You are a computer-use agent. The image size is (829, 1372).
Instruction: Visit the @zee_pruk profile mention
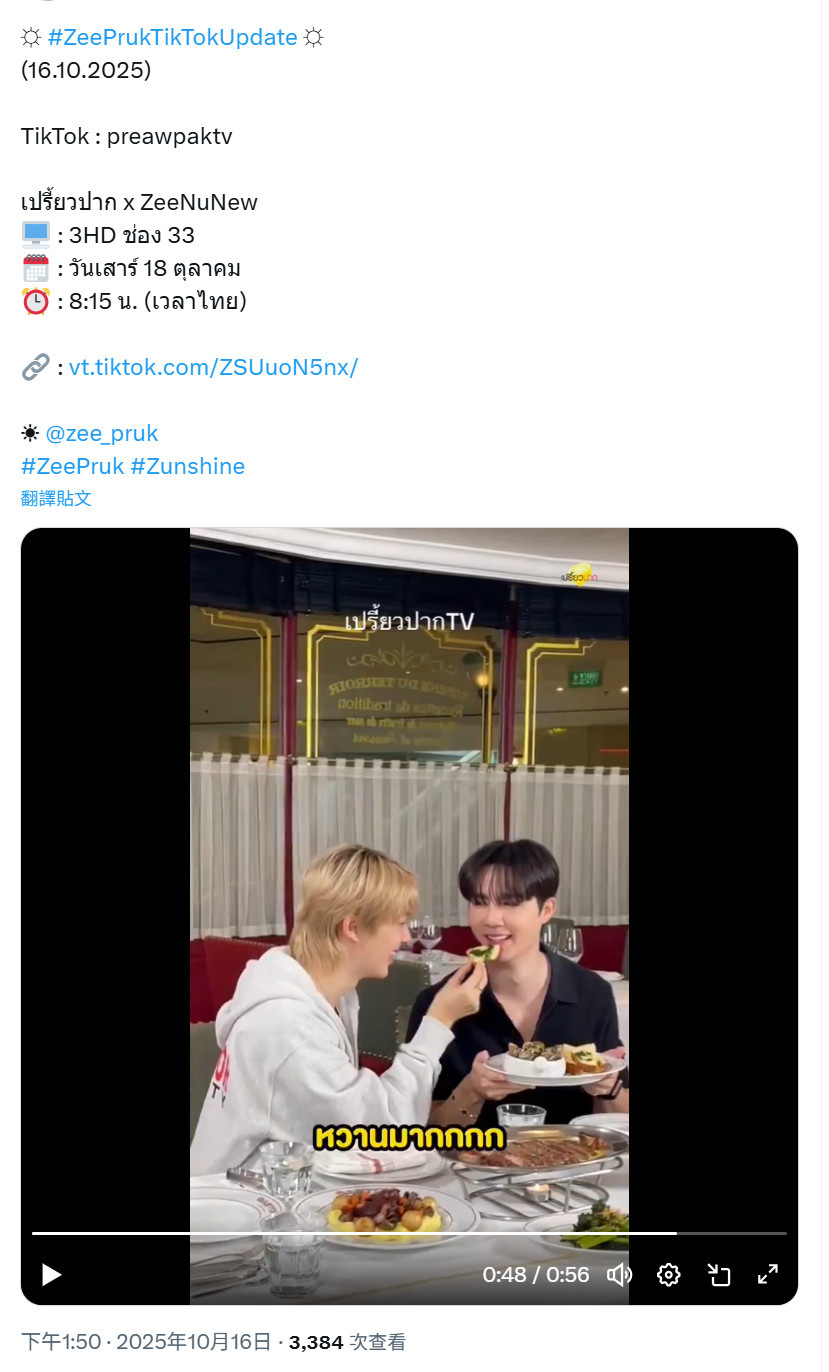tap(102, 433)
